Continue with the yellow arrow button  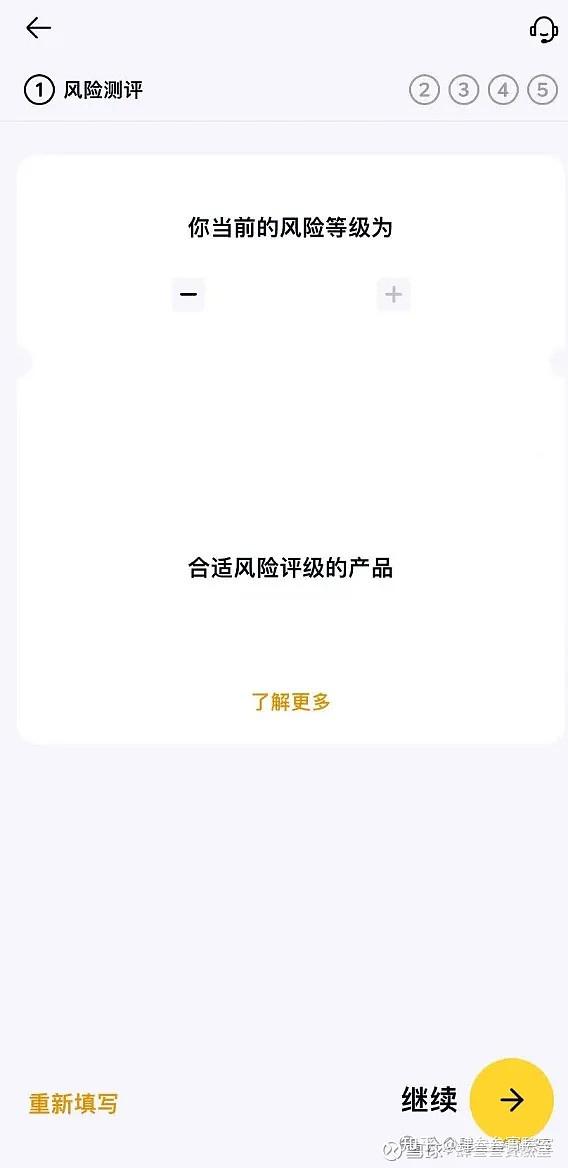point(511,1100)
